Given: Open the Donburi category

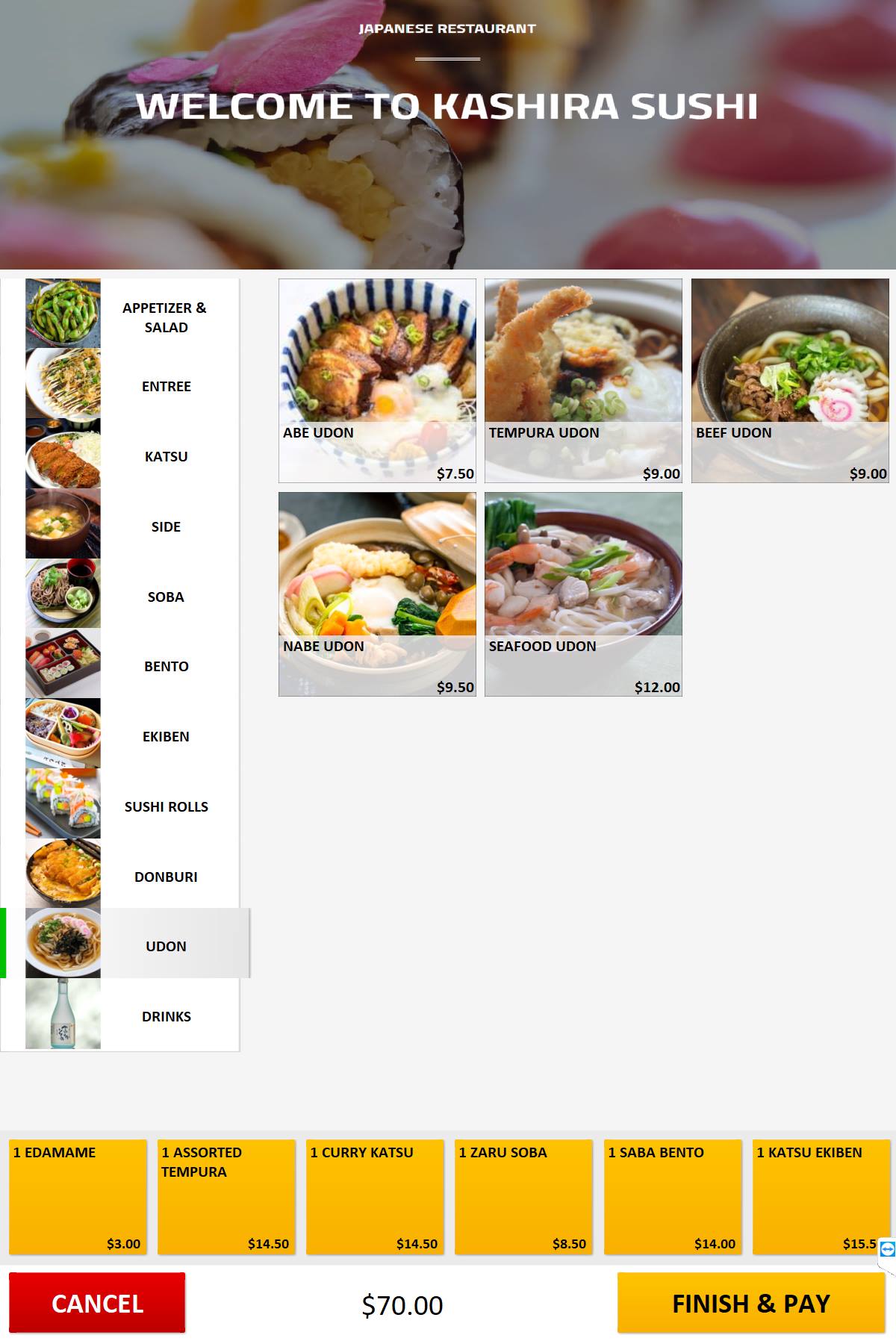Looking at the screenshot, I should [132, 877].
